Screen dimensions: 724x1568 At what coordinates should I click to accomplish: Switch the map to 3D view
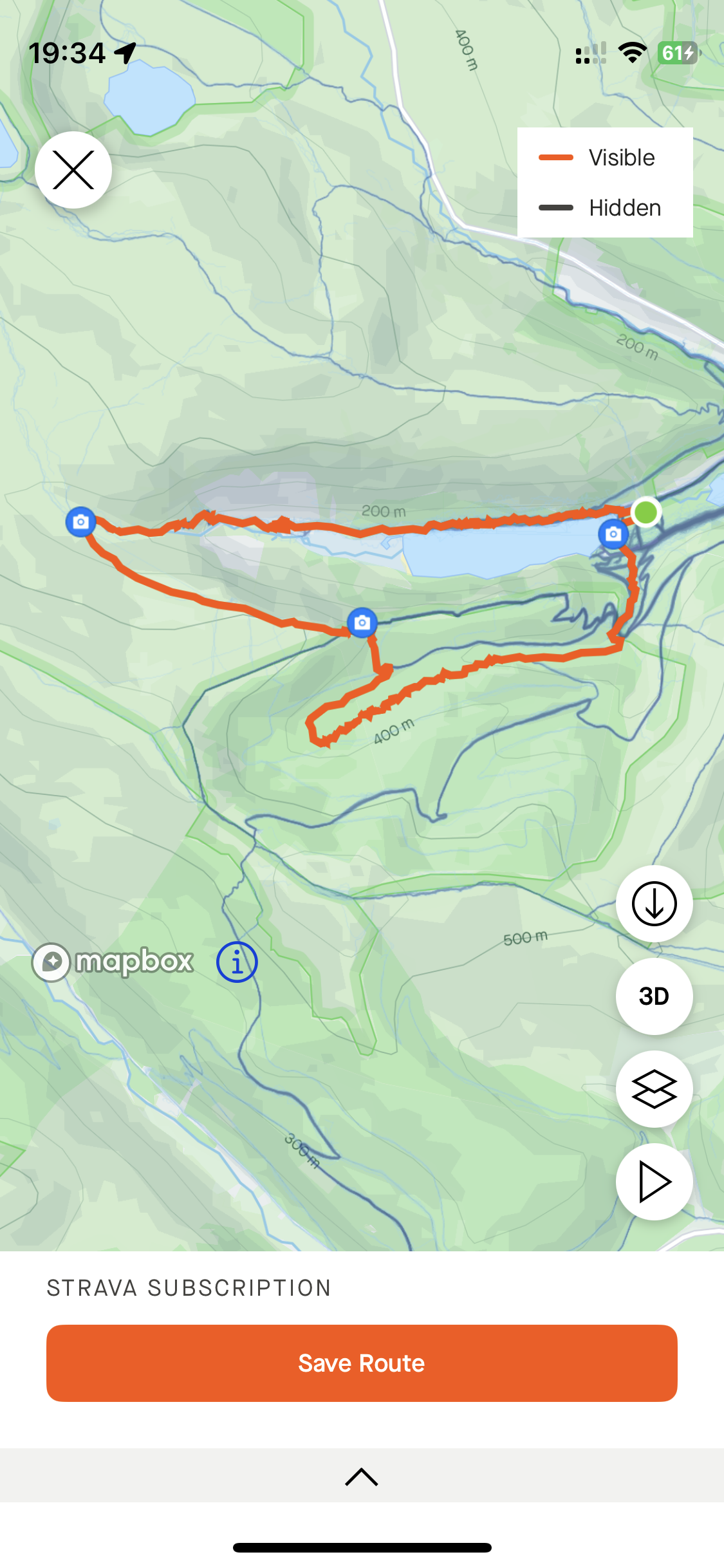click(x=654, y=996)
